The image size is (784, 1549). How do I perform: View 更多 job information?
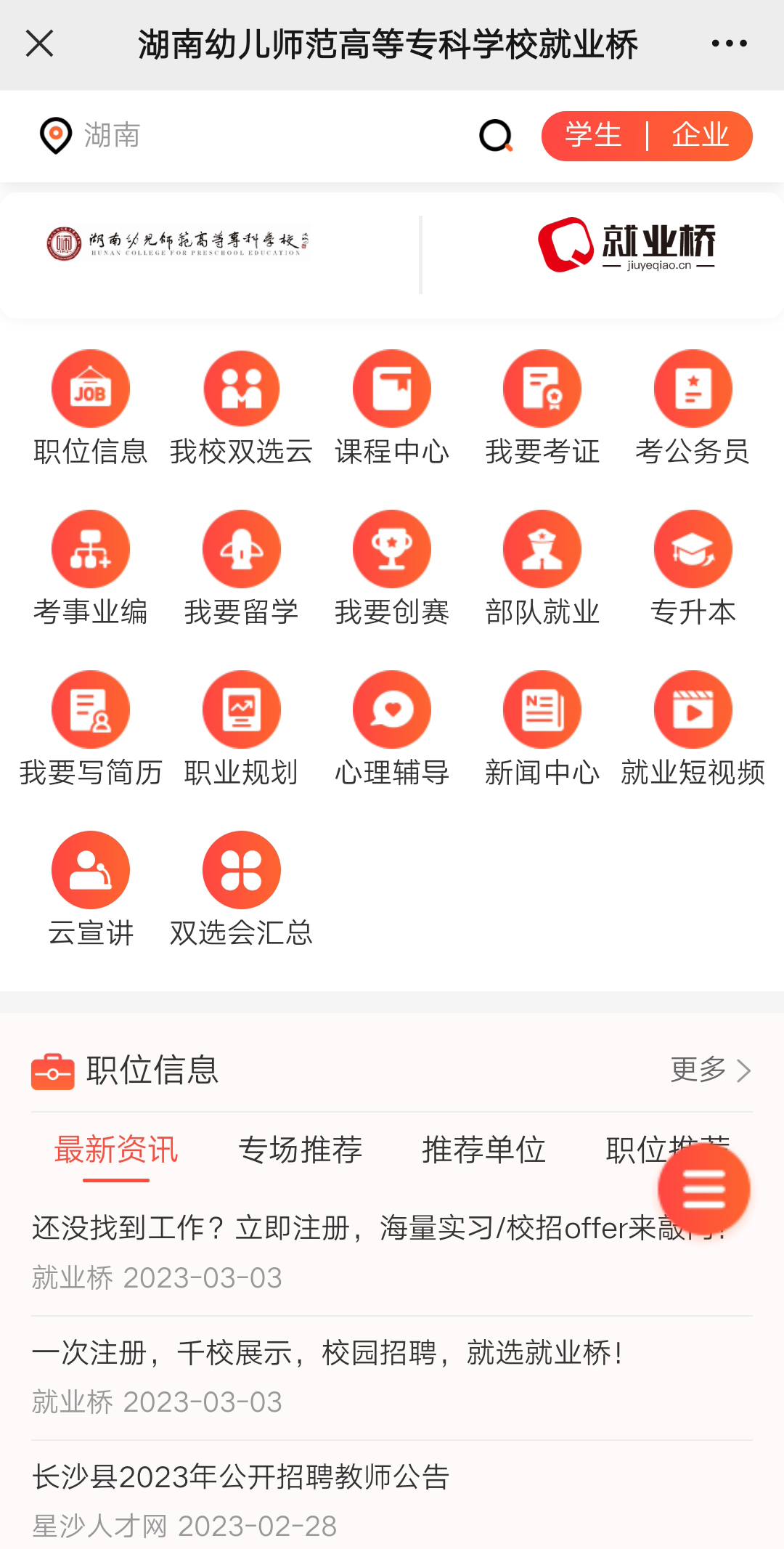tap(710, 1070)
